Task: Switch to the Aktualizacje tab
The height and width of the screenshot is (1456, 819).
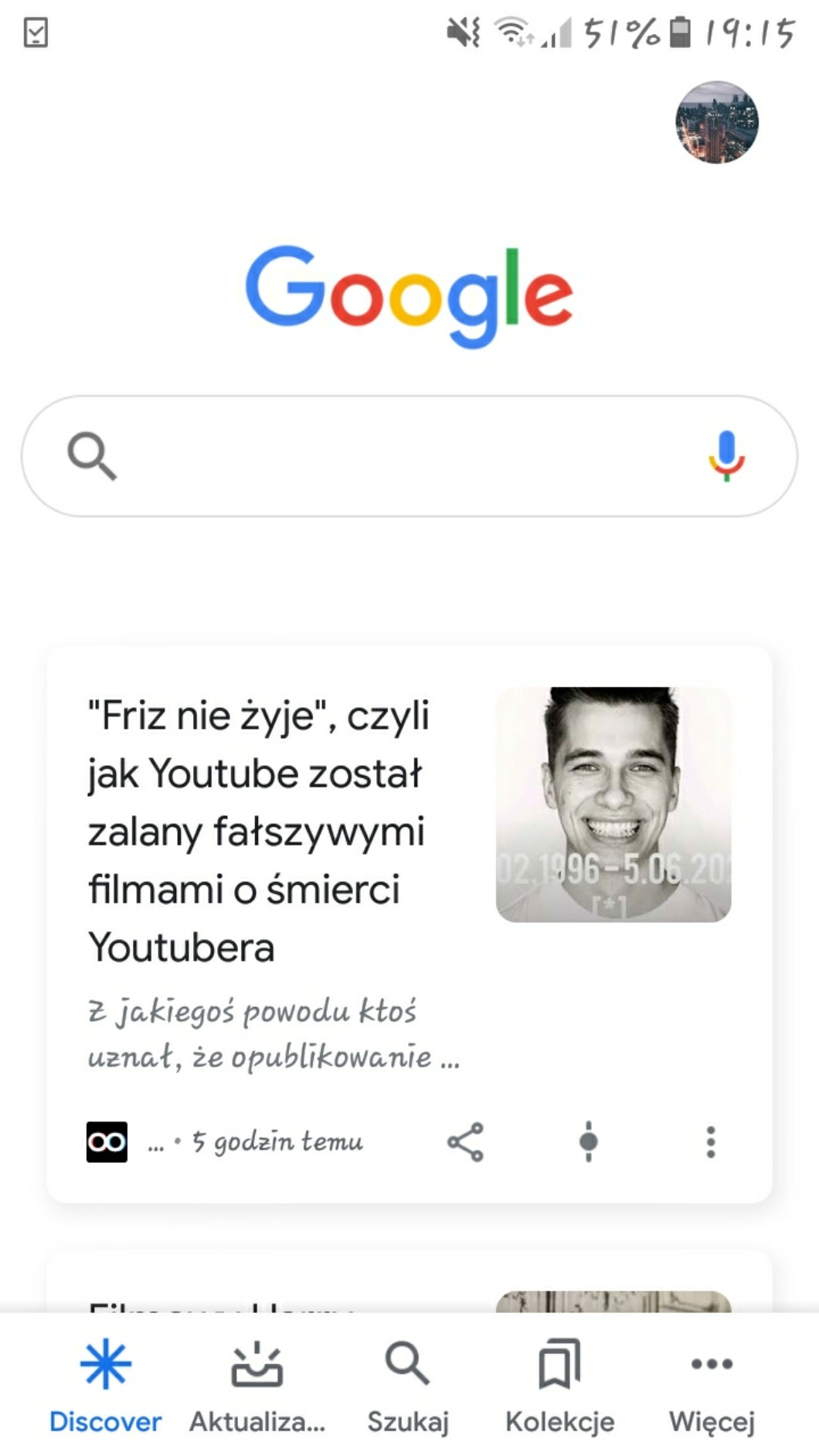Action: tap(257, 1386)
